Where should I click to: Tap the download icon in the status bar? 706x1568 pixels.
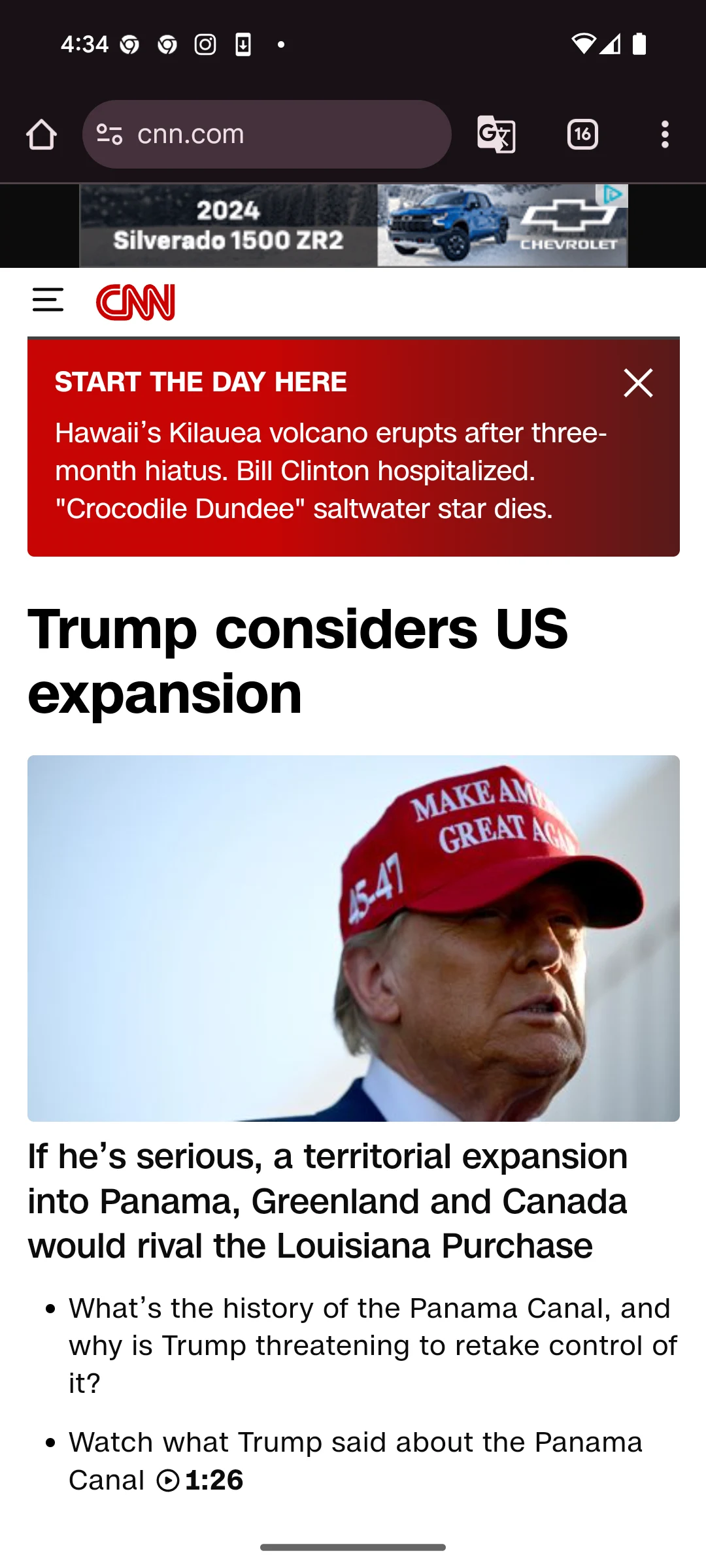pos(242,44)
